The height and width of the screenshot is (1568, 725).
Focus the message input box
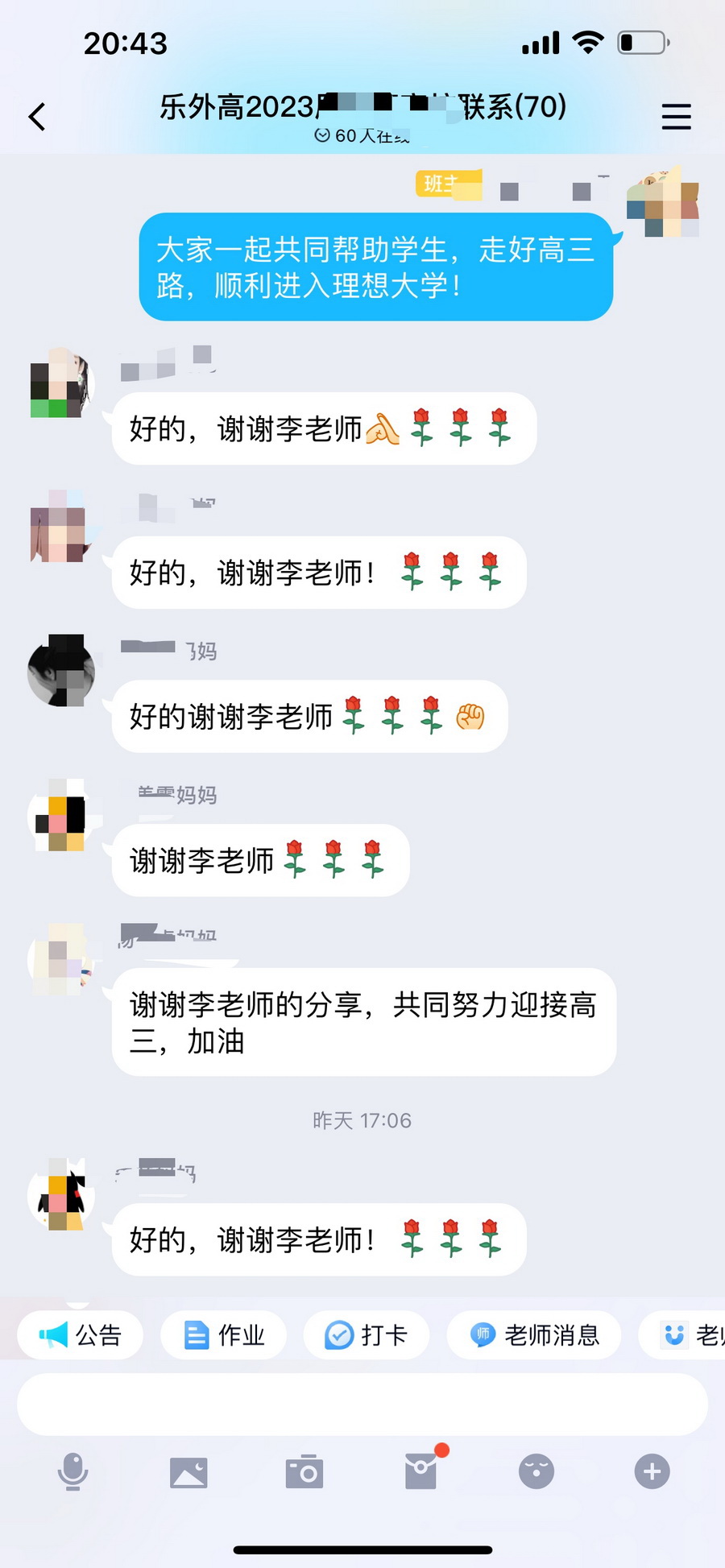coord(362,1405)
